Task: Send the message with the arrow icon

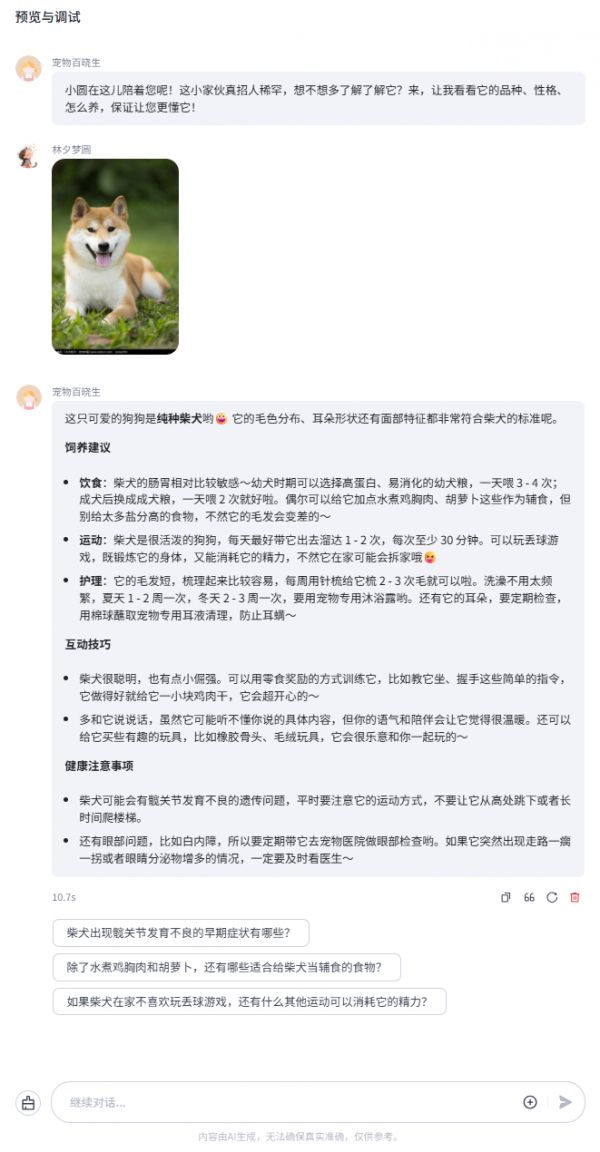Action: (x=565, y=1102)
